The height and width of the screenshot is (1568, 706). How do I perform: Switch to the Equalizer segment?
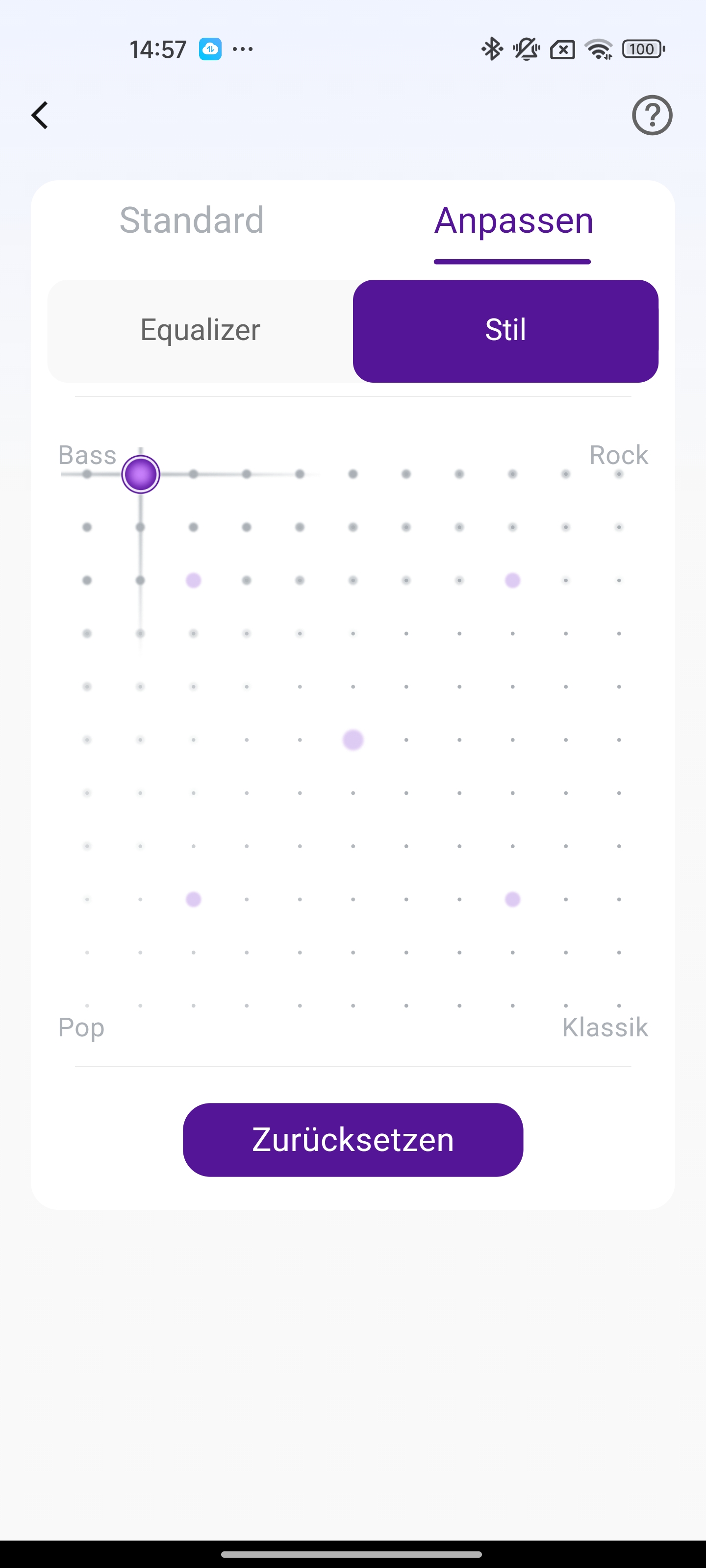pos(201,331)
